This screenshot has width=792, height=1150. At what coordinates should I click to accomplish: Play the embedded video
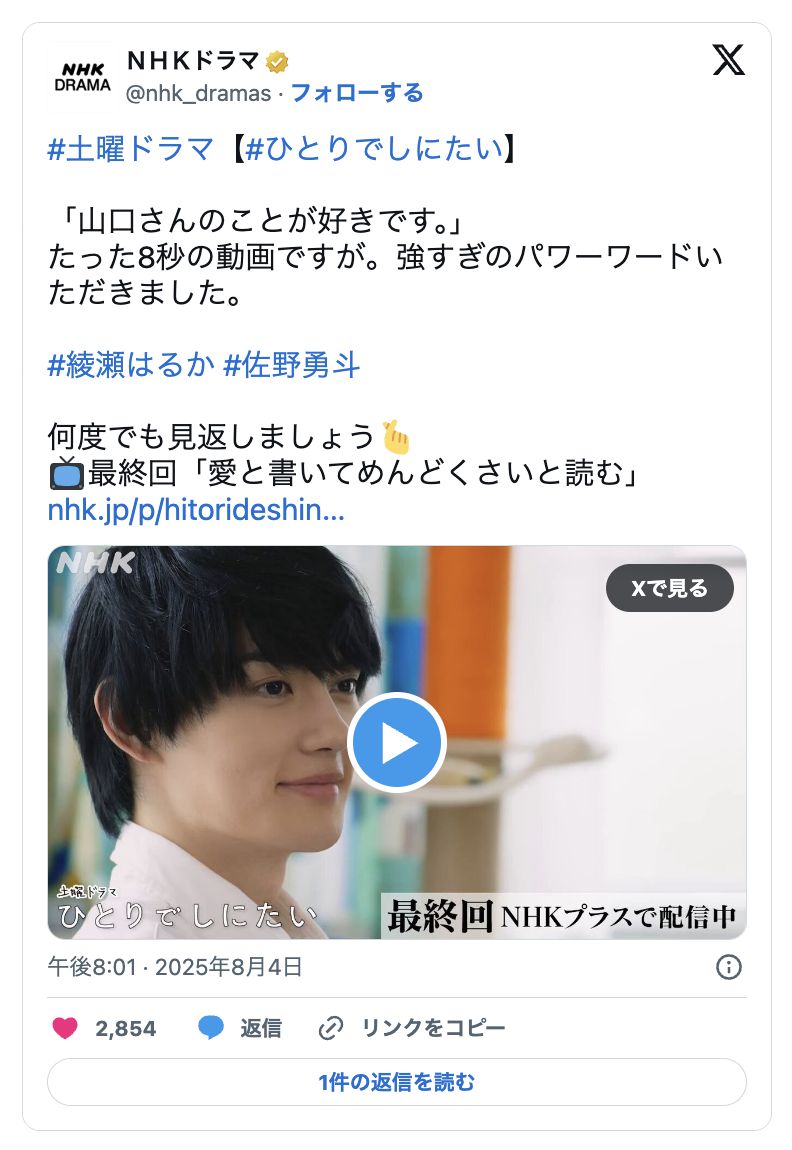coord(397,742)
